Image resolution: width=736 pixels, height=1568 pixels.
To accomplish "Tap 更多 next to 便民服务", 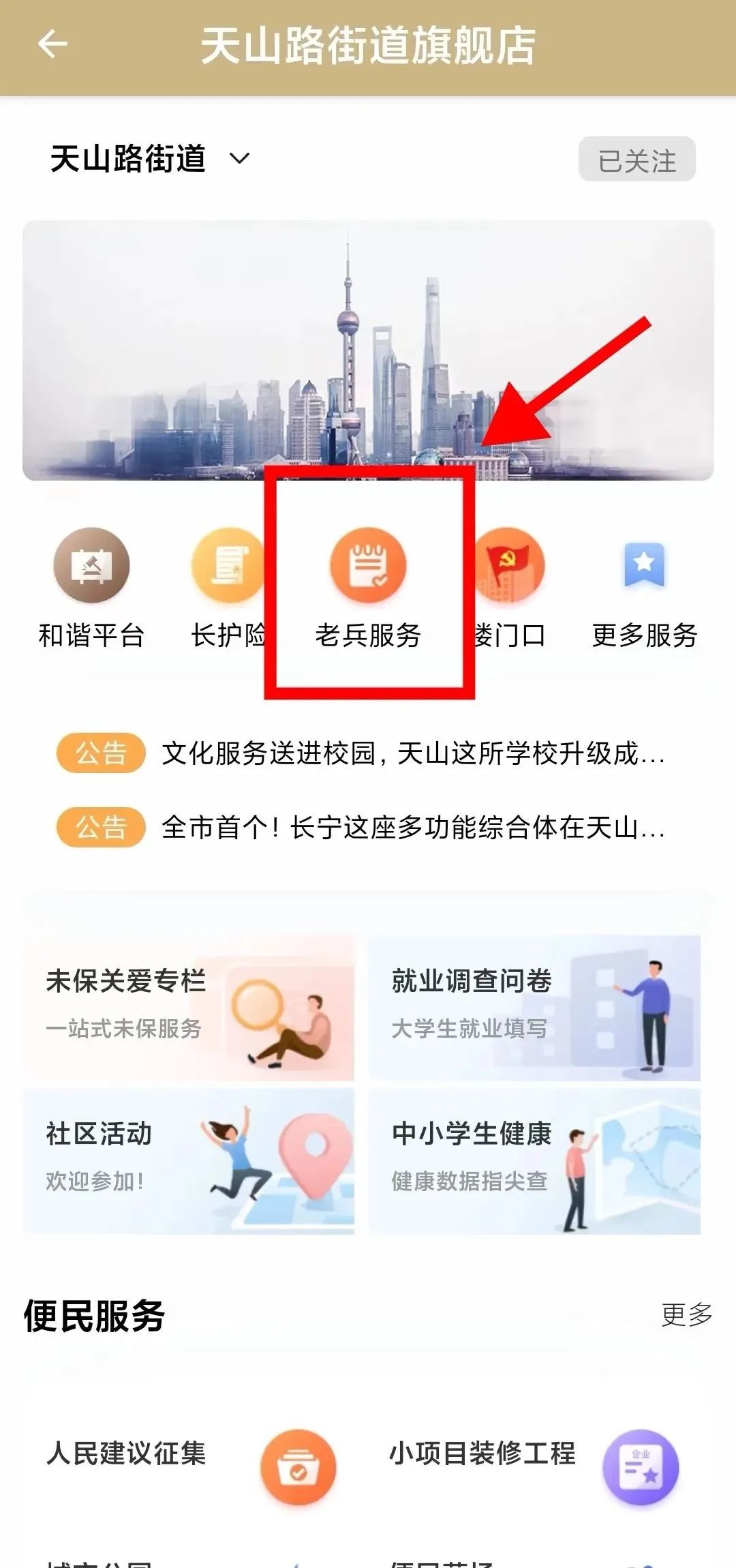I will coord(686,1314).
